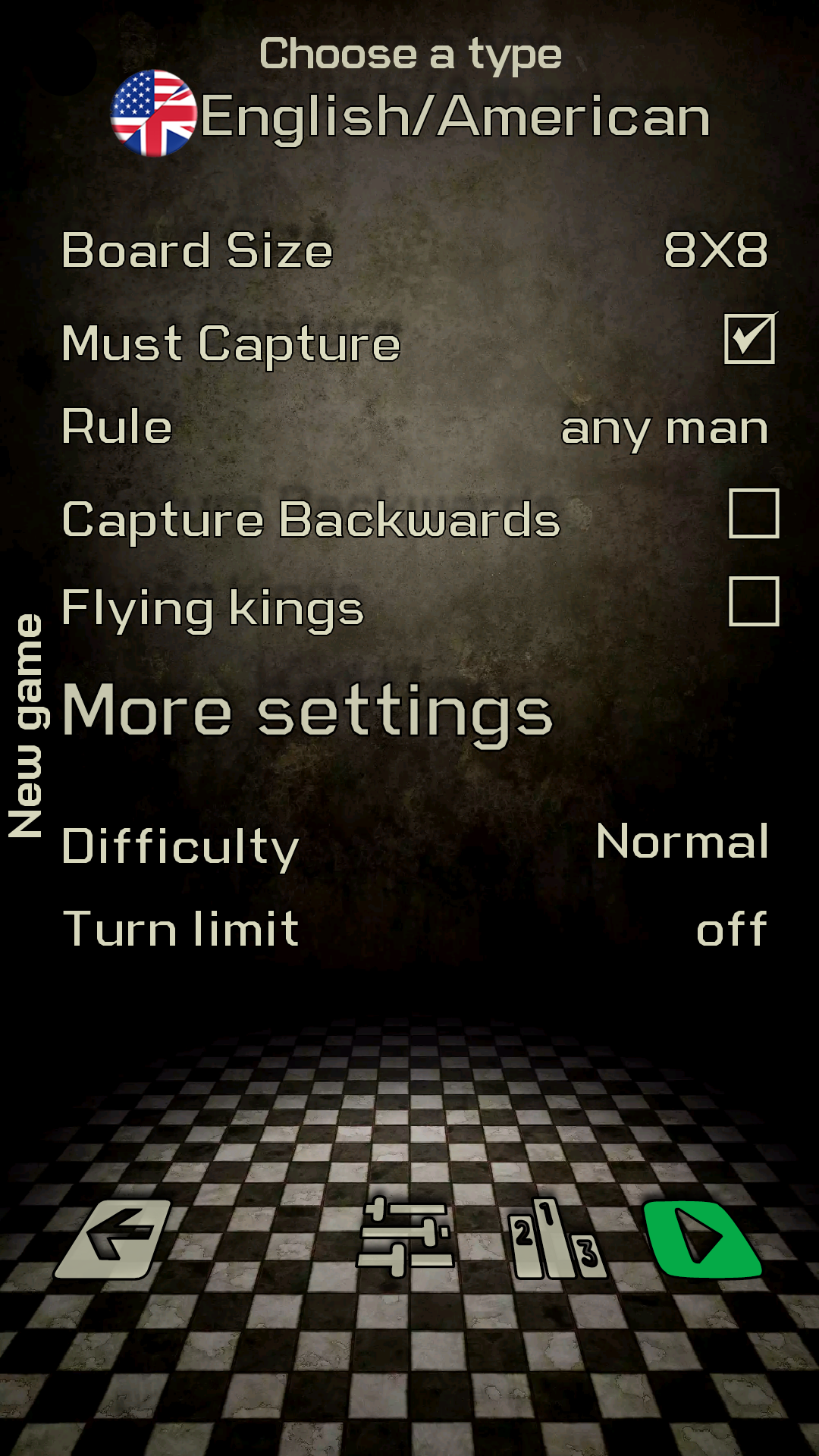Open the settings sliders icon
This screenshot has height=1456, width=819.
pyautogui.click(x=406, y=1238)
